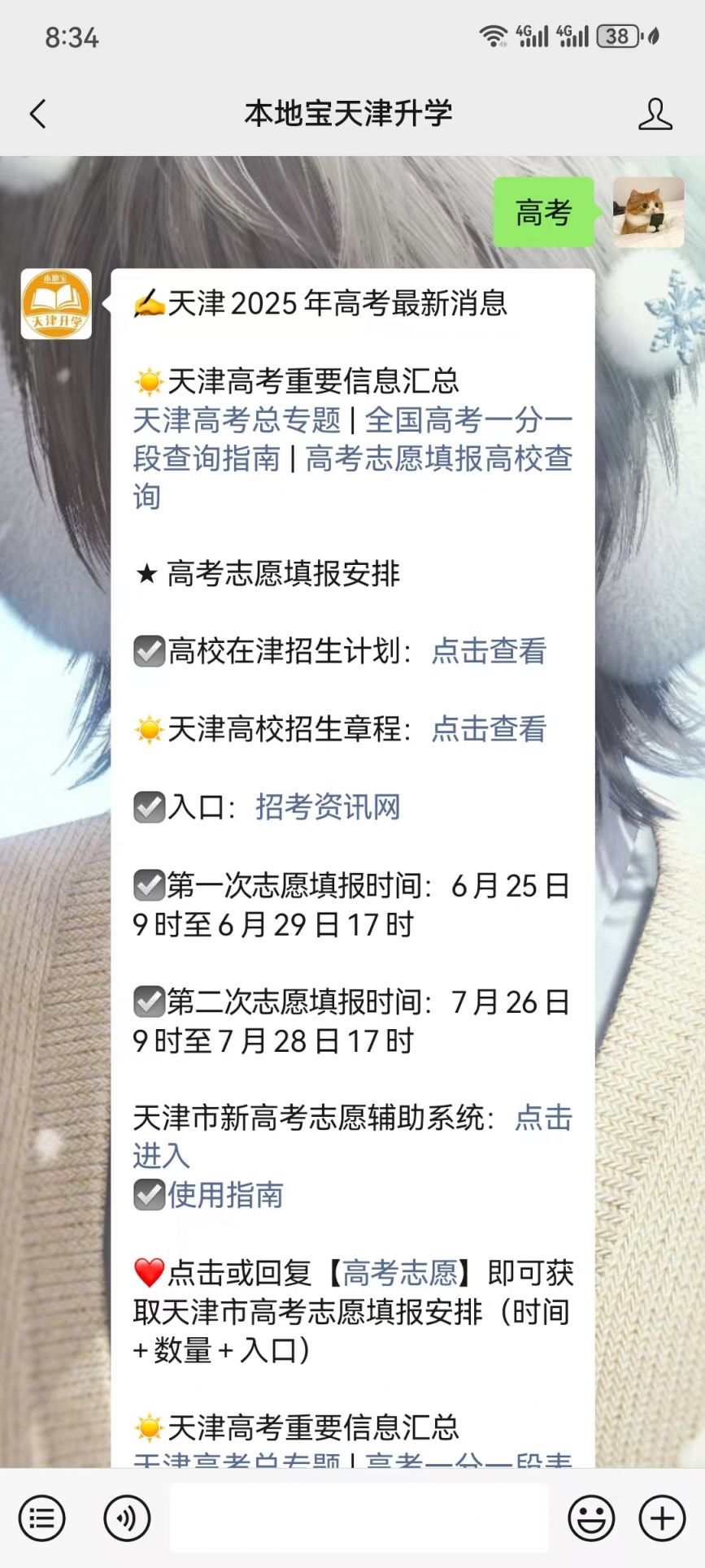Screen dimensions: 705x1568
Task: Switch to voice input
Action: pos(127,1518)
